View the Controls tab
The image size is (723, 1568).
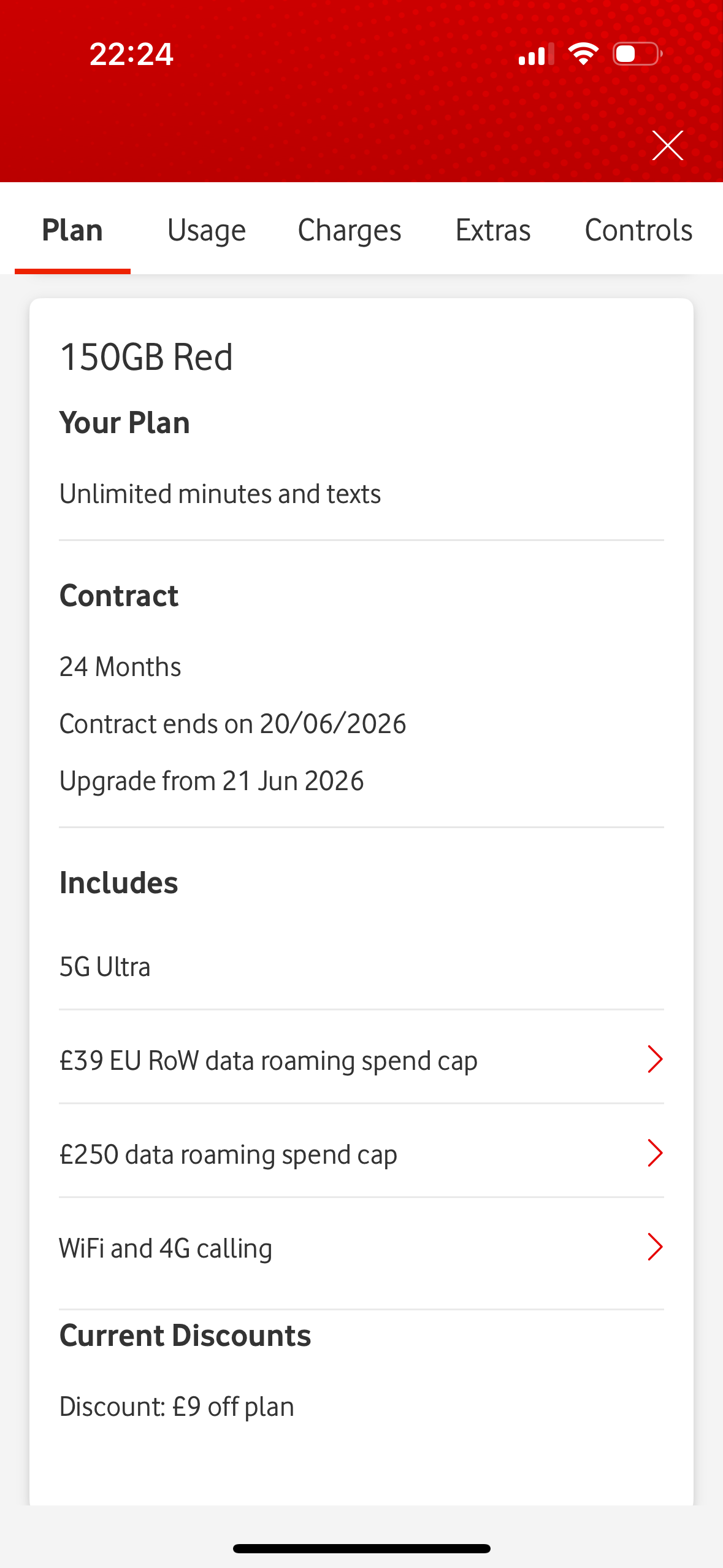click(638, 231)
